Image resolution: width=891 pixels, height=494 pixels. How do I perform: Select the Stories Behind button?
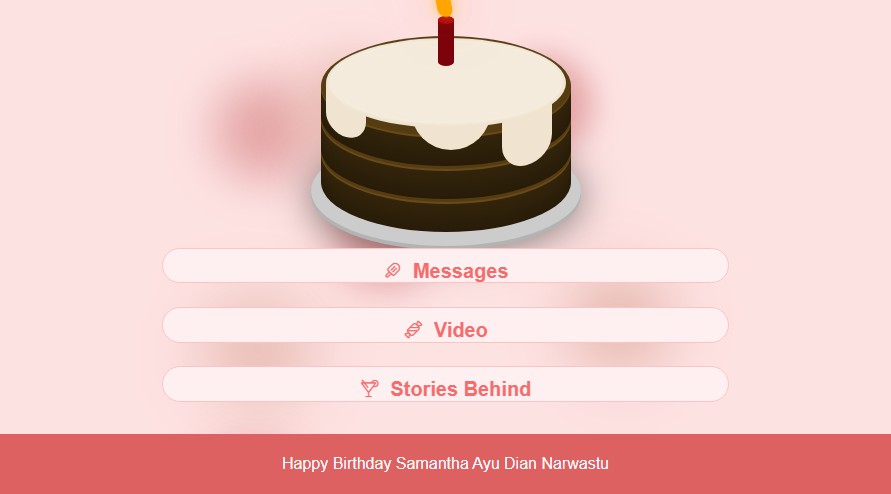(x=445, y=384)
